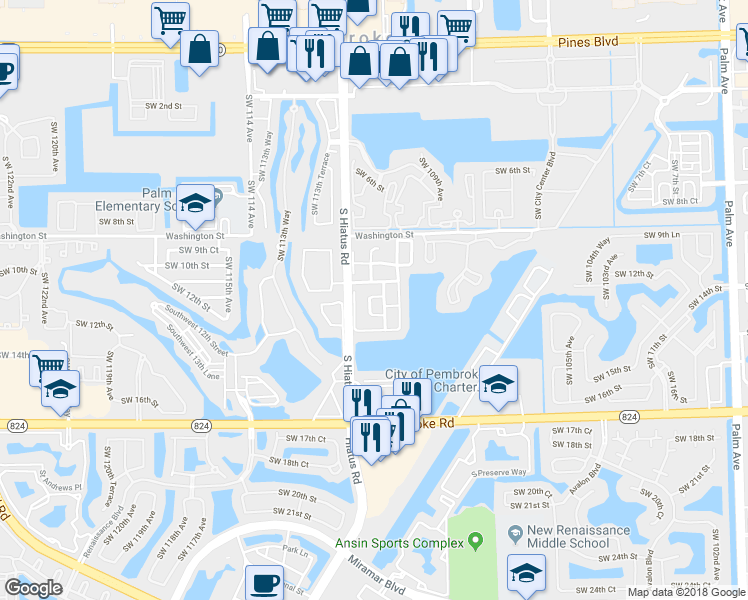This screenshot has height=600, width=748.
Task: Select the coffee cup marker near Park Ln
Action: click(x=265, y=583)
